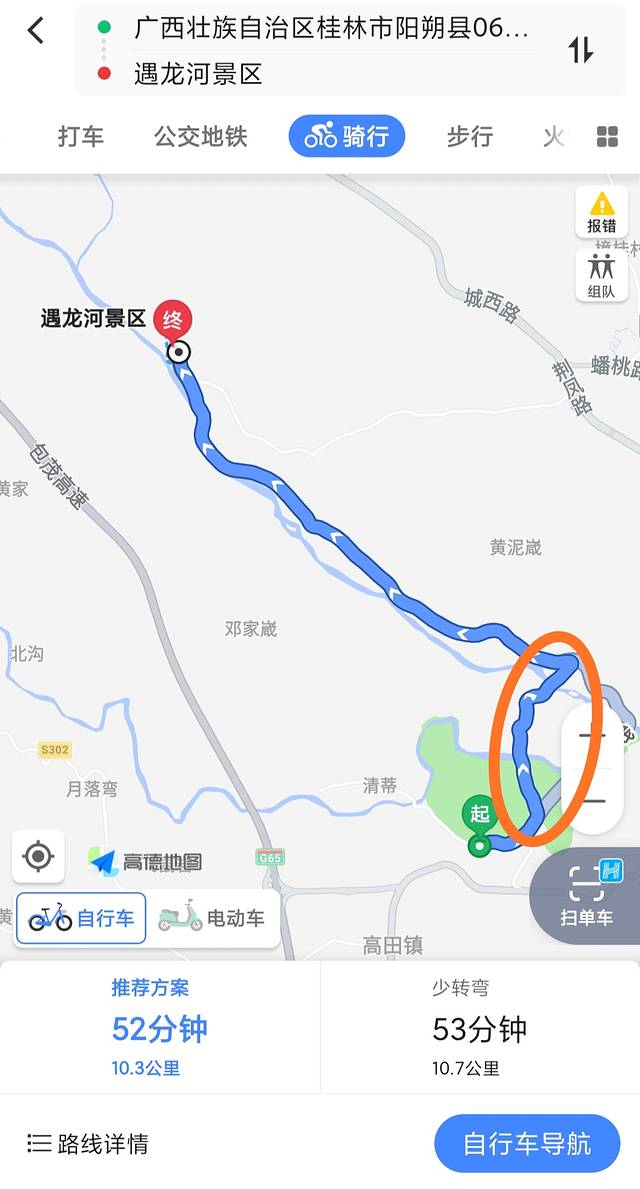
Task: Select the 推荐方案 52分钟 route
Action: click(x=160, y=1028)
